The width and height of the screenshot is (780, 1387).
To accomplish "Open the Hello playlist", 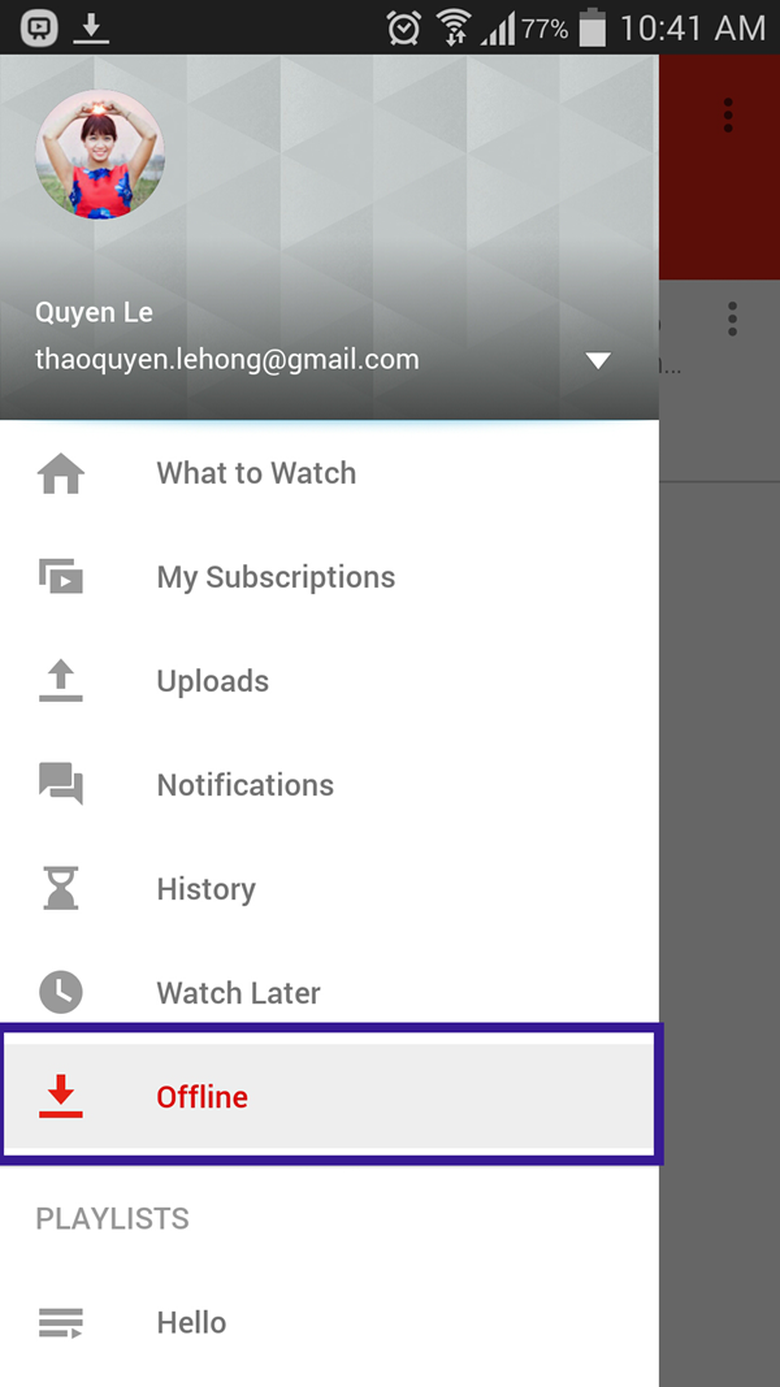I will 191,1323.
